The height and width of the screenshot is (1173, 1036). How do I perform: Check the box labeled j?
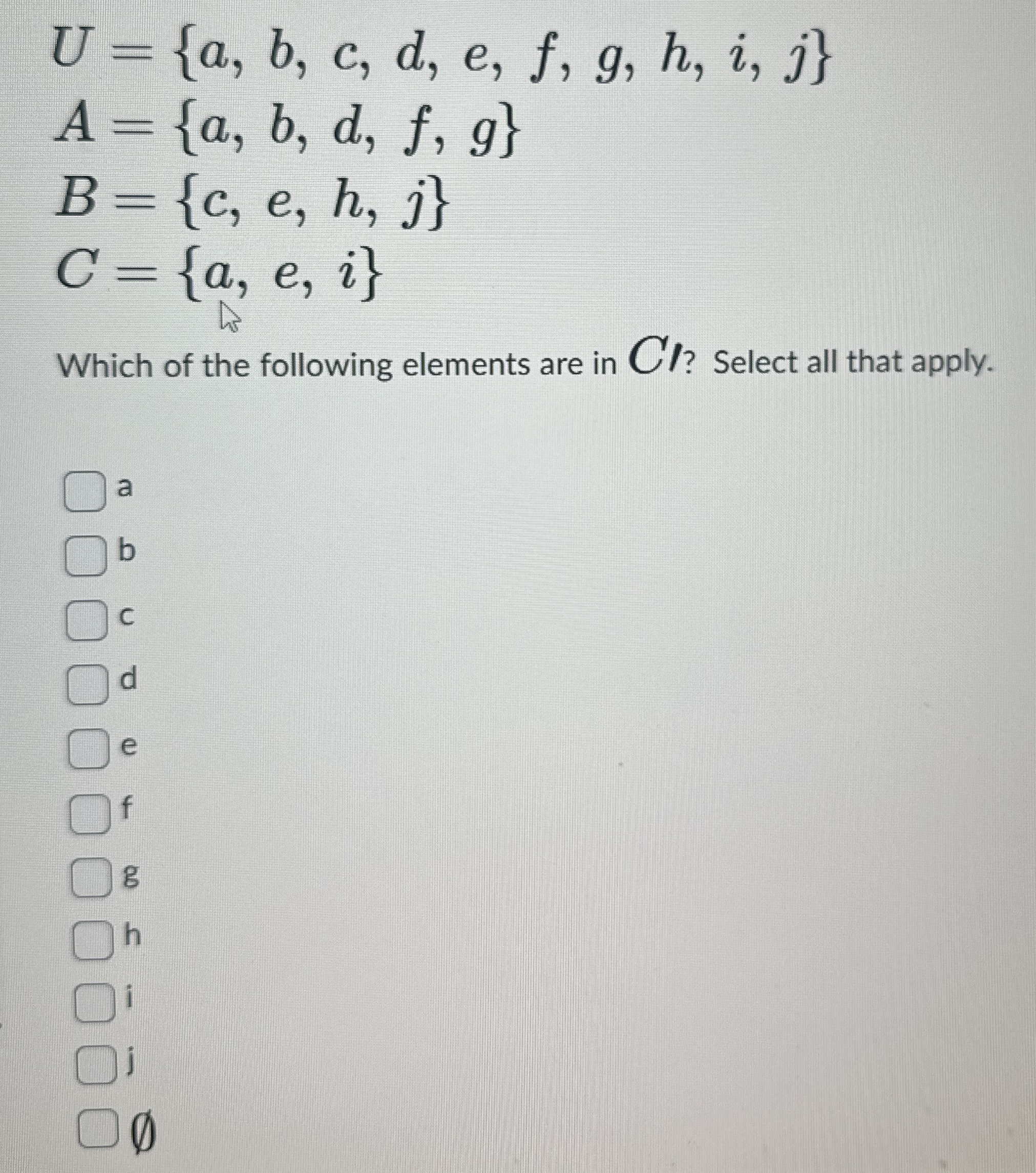click(x=95, y=1067)
